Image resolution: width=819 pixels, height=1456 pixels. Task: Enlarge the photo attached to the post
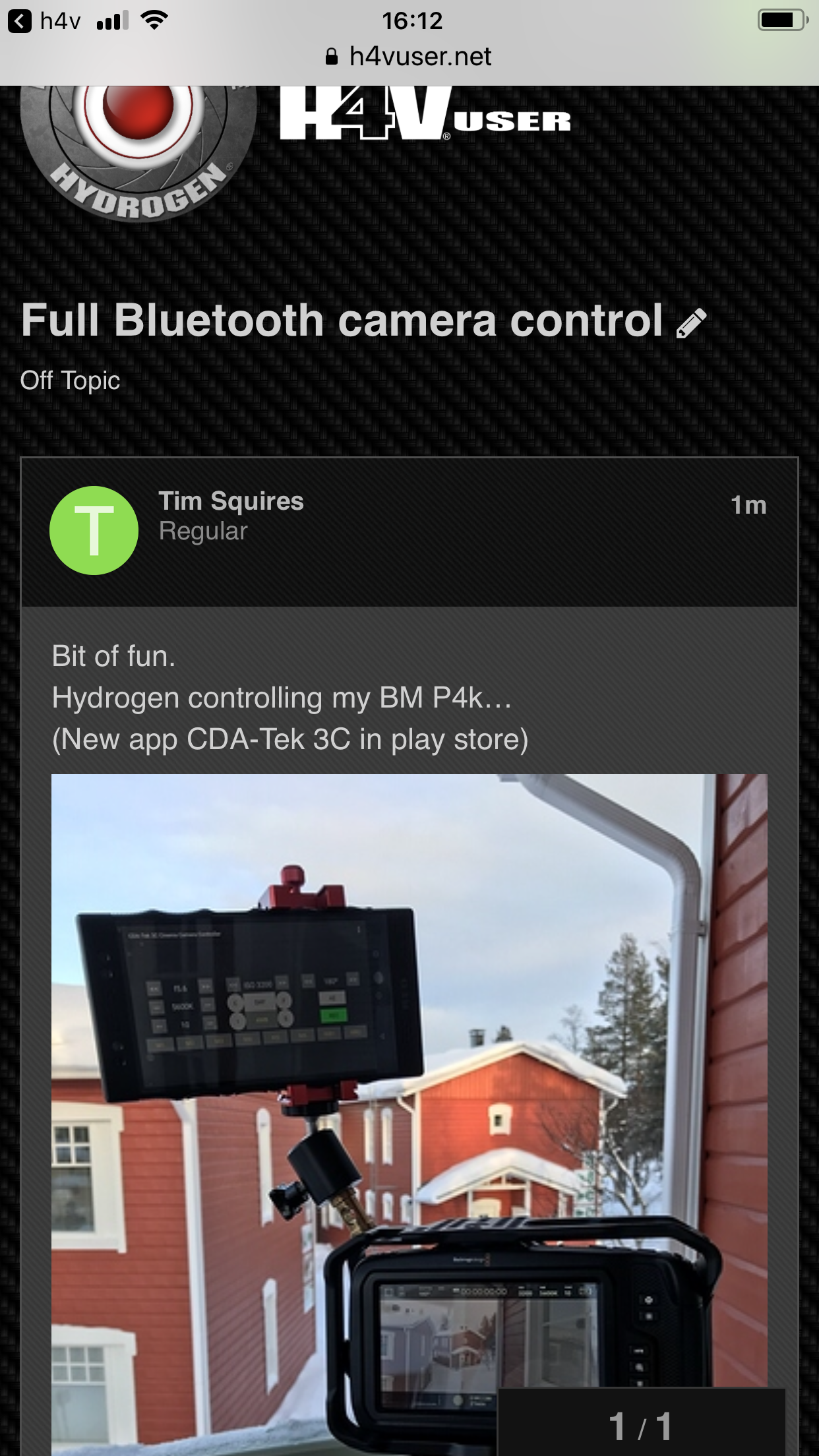[409, 1114]
